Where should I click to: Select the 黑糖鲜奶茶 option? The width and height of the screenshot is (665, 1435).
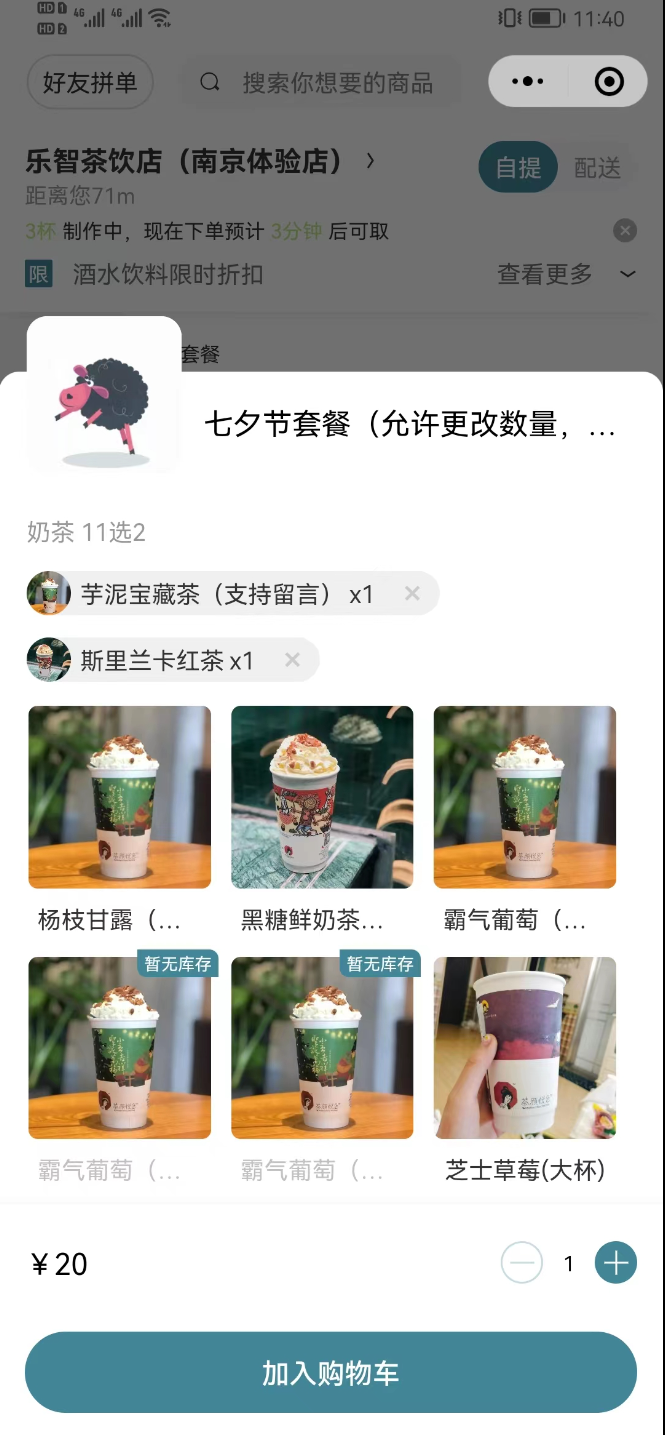click(322, 797)
